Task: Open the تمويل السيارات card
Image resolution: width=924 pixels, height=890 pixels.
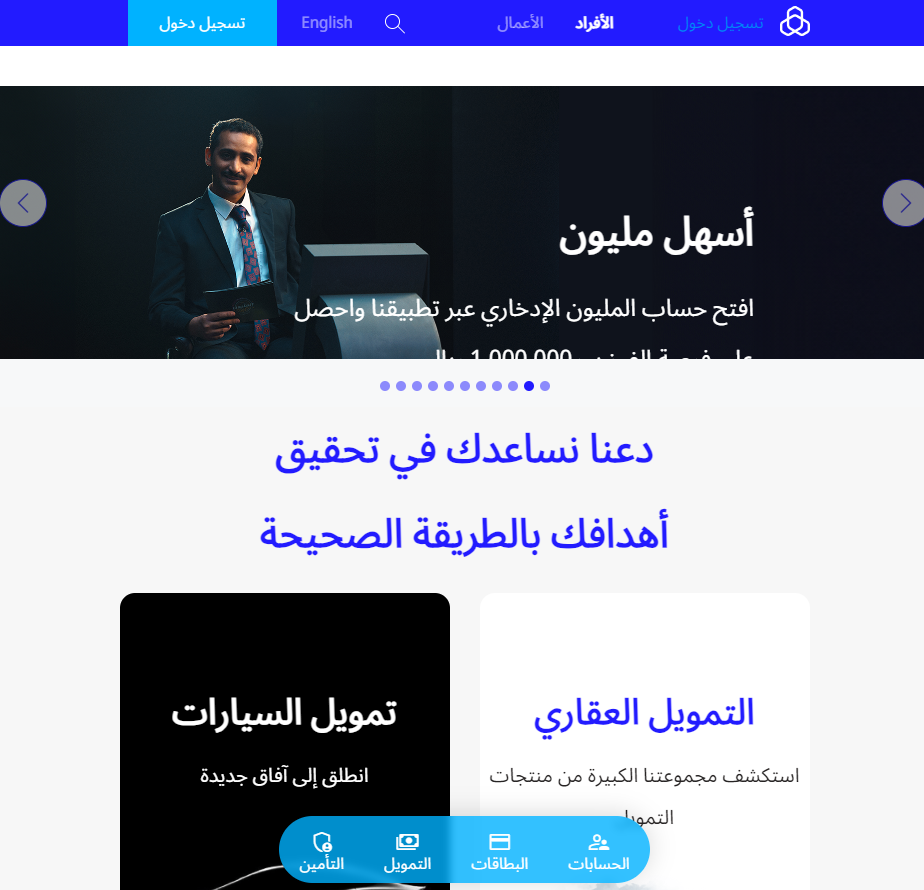Action: coord(285,713)
